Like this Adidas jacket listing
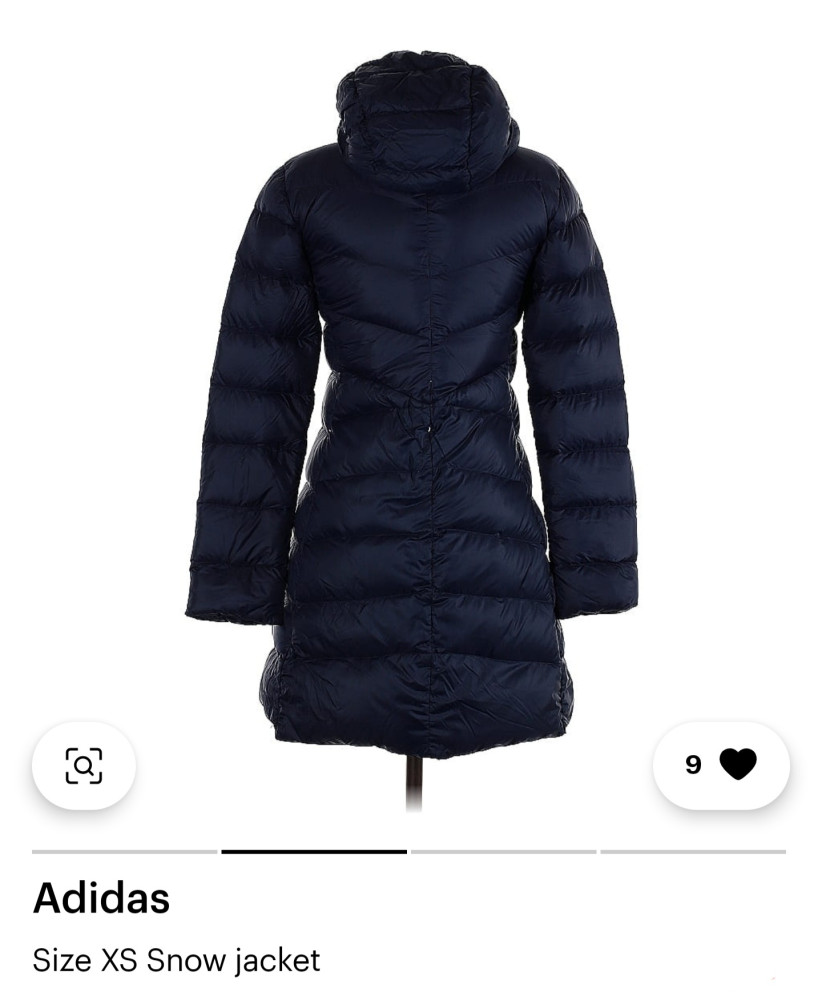The width and height of the screenshot is (822, 1000). [722, 766]
